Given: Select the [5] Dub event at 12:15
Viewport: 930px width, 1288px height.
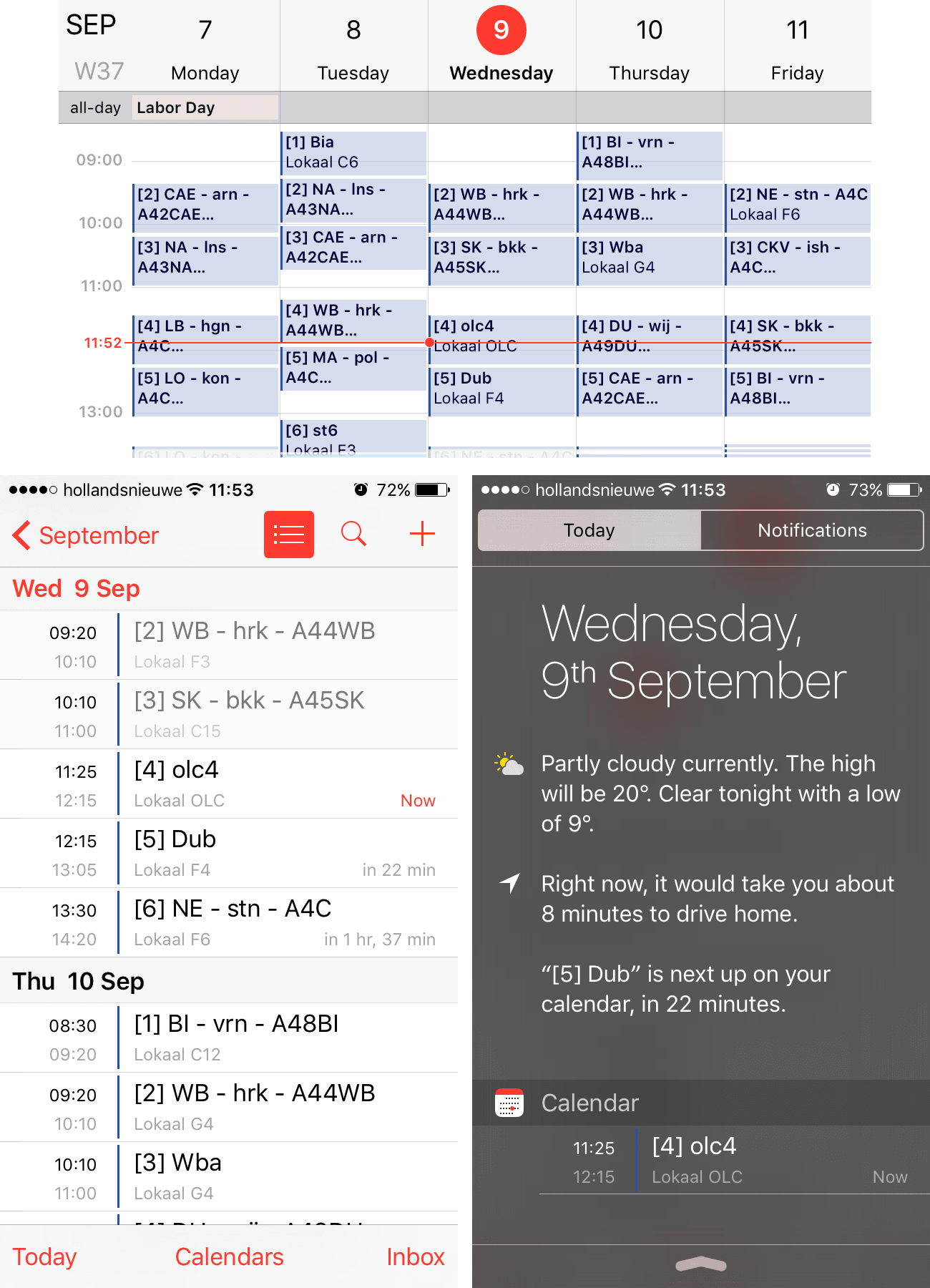Looking at the screenshot, I should [x=229, y=853].
